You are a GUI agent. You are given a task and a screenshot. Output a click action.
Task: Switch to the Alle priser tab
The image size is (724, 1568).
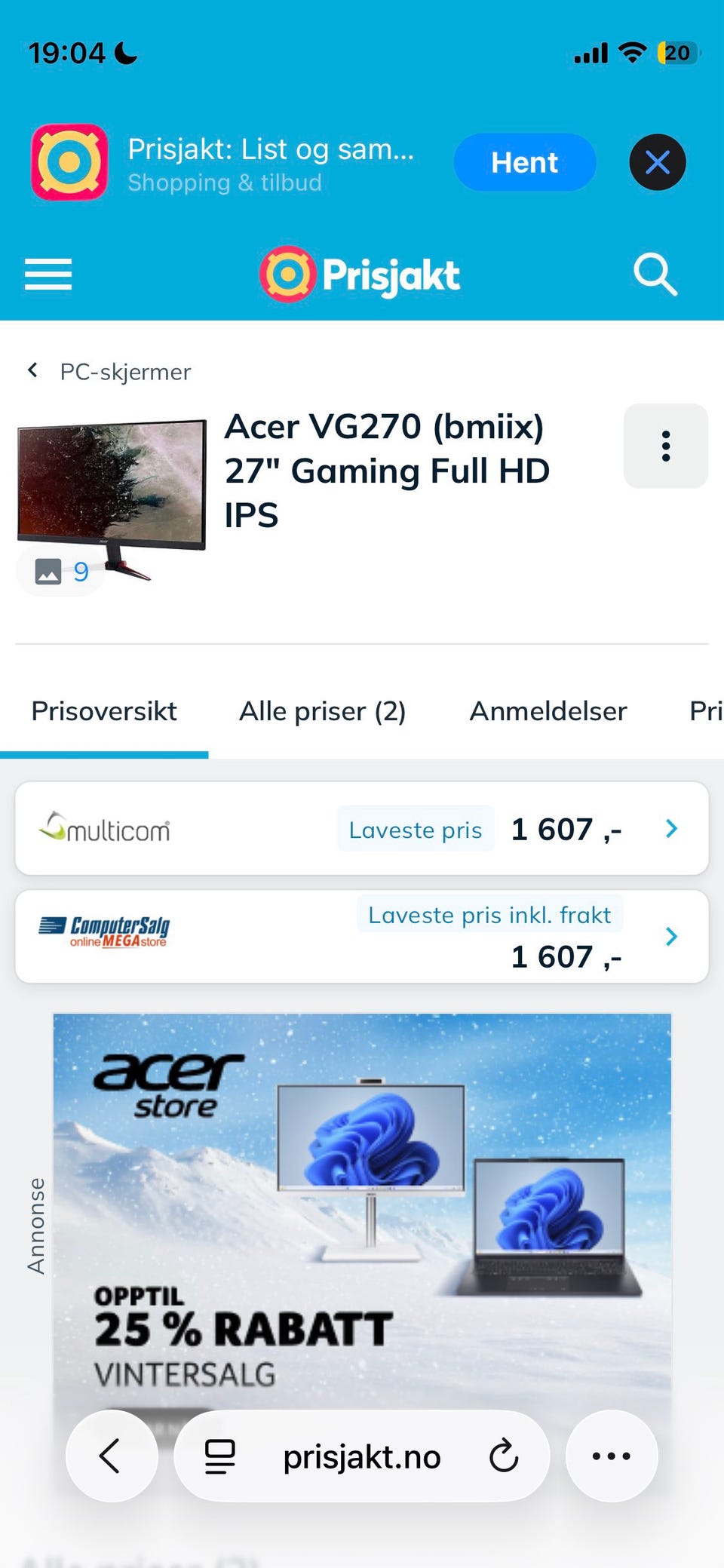click(x=322, y=710)
